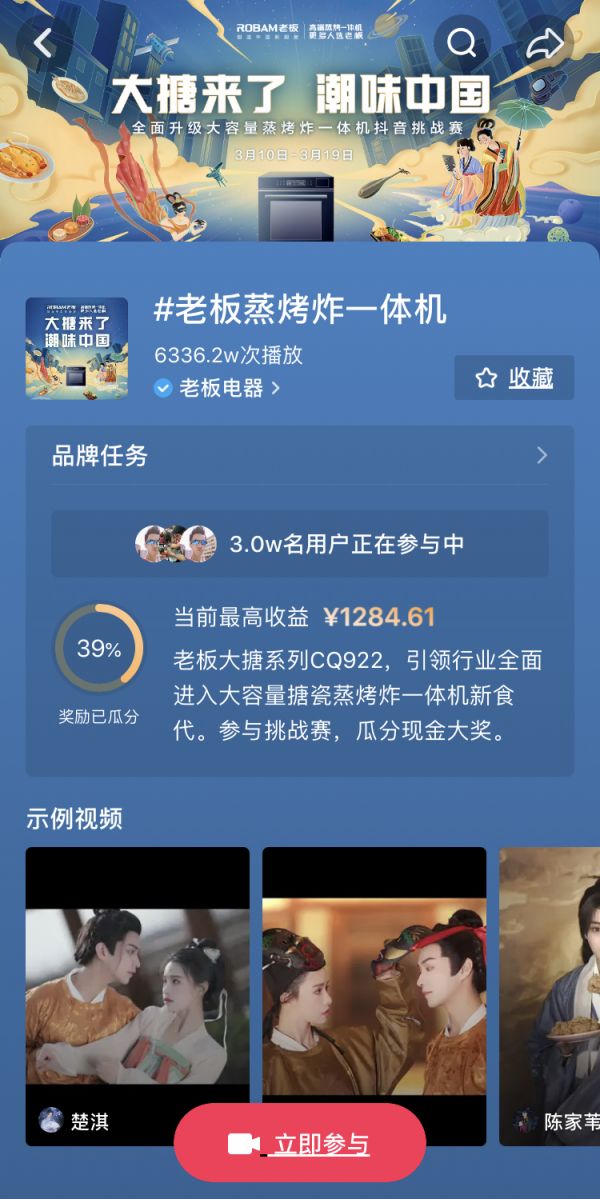Open the 品牌任务 details
This screenshot has height=1199, width=600.
(x=299, y=456)
